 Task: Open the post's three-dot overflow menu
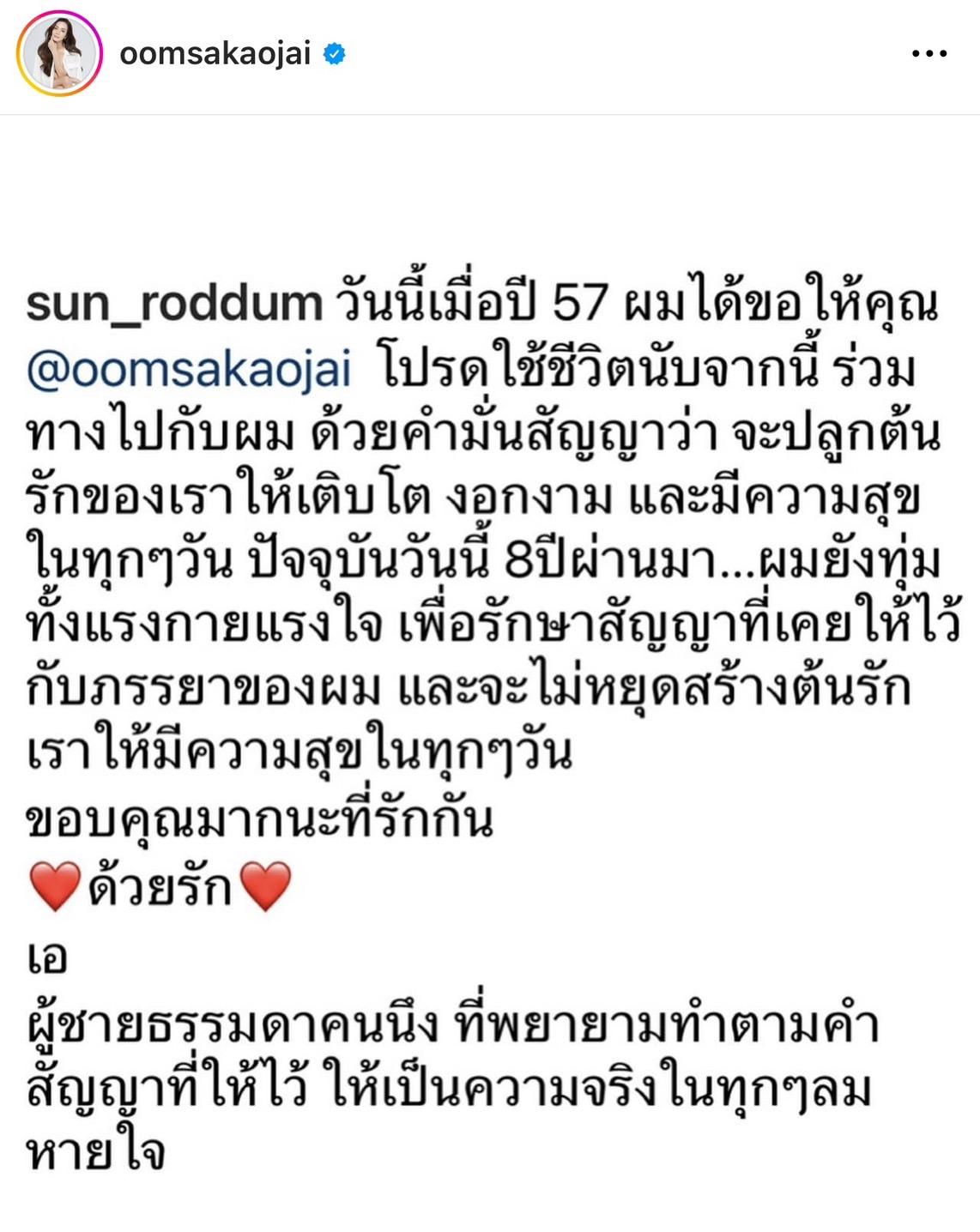929,54
